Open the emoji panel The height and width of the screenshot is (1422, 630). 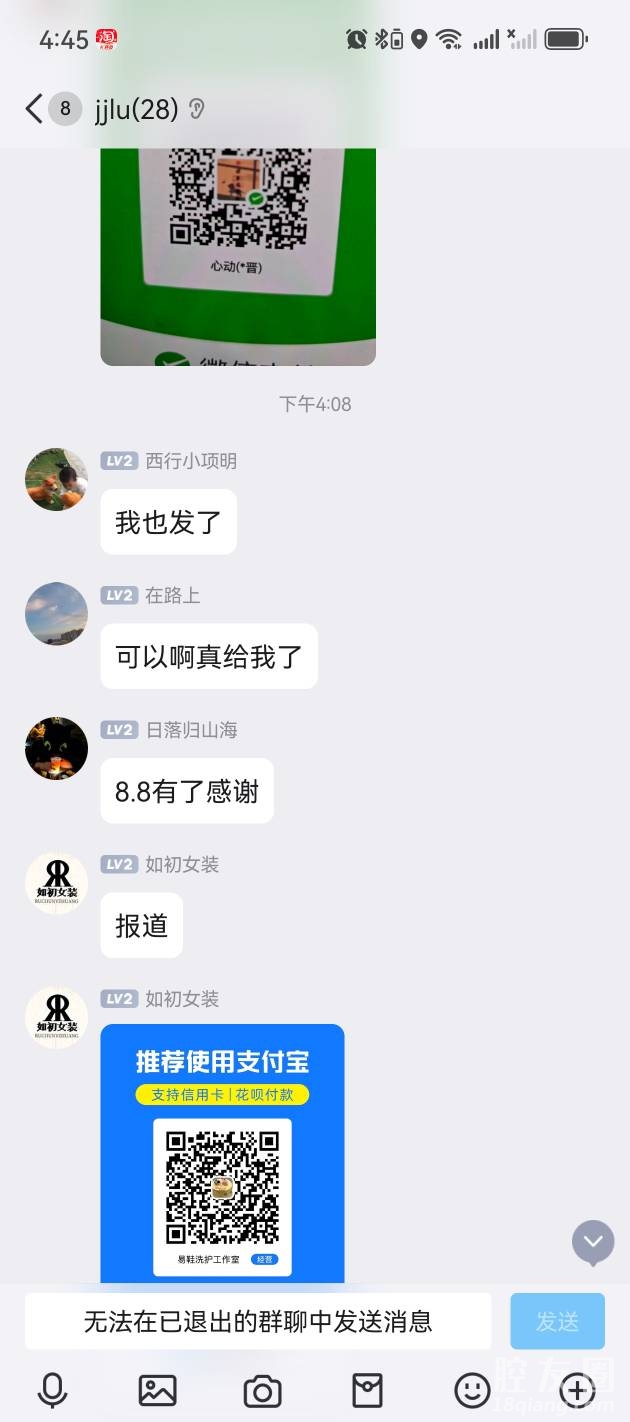pos(472,1390)
